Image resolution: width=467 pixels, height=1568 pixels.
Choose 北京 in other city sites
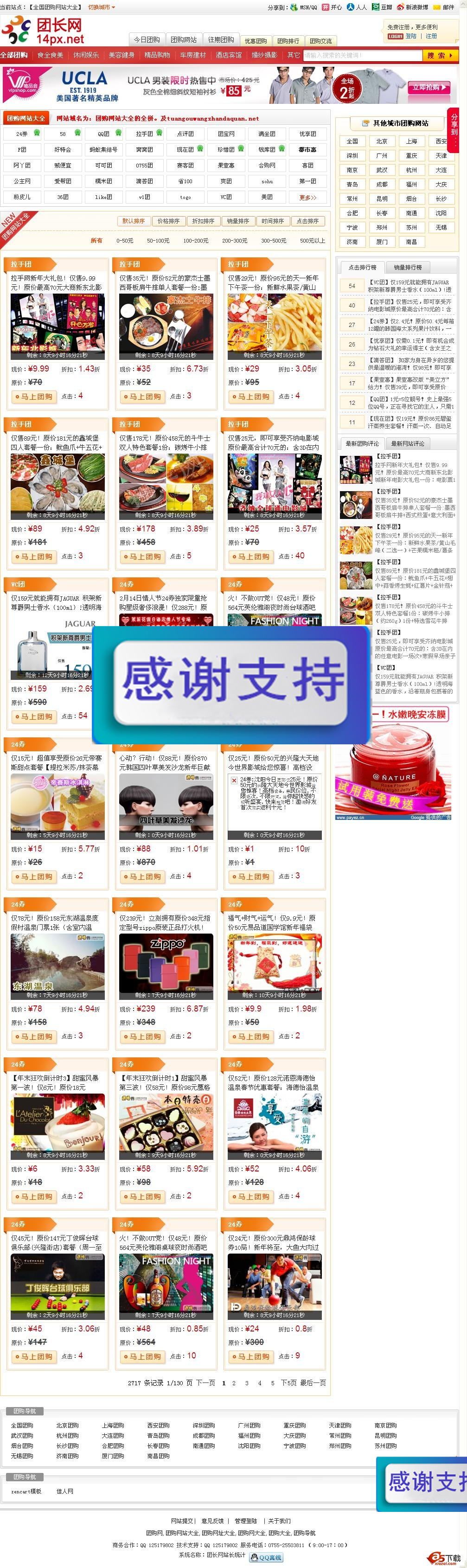point(382,141)
